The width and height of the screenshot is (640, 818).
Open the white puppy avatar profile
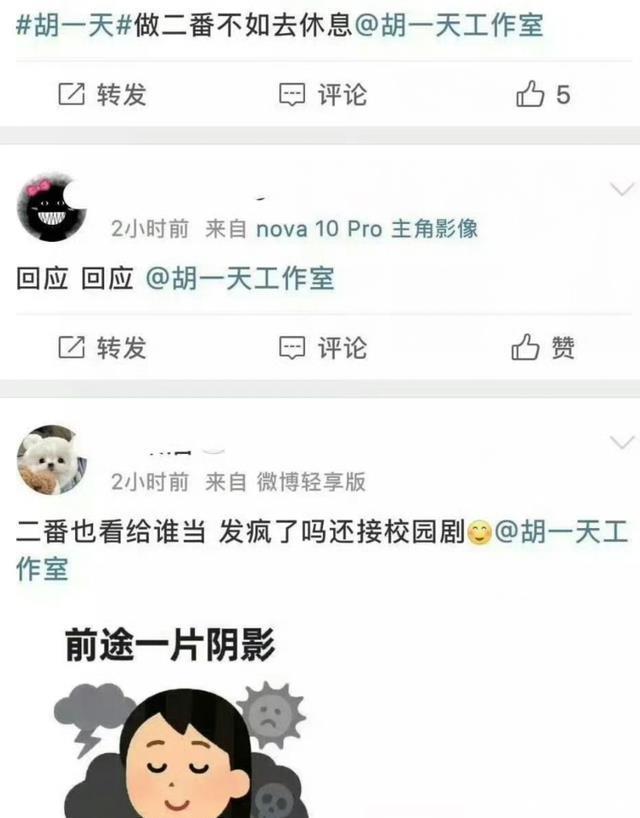pyautogui.click(x=52, y=459)
